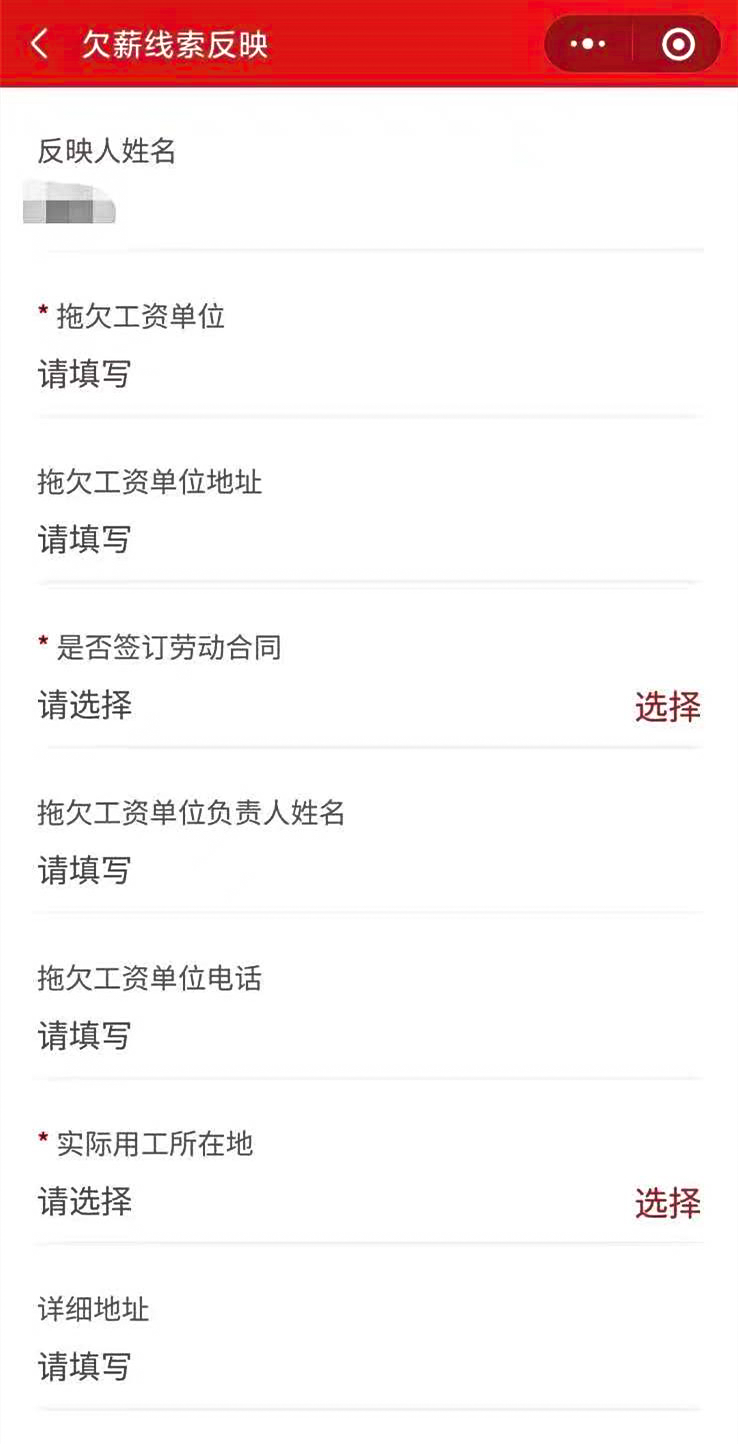Tap the 拖欠工资单位 input field

(x=368, y=375)
